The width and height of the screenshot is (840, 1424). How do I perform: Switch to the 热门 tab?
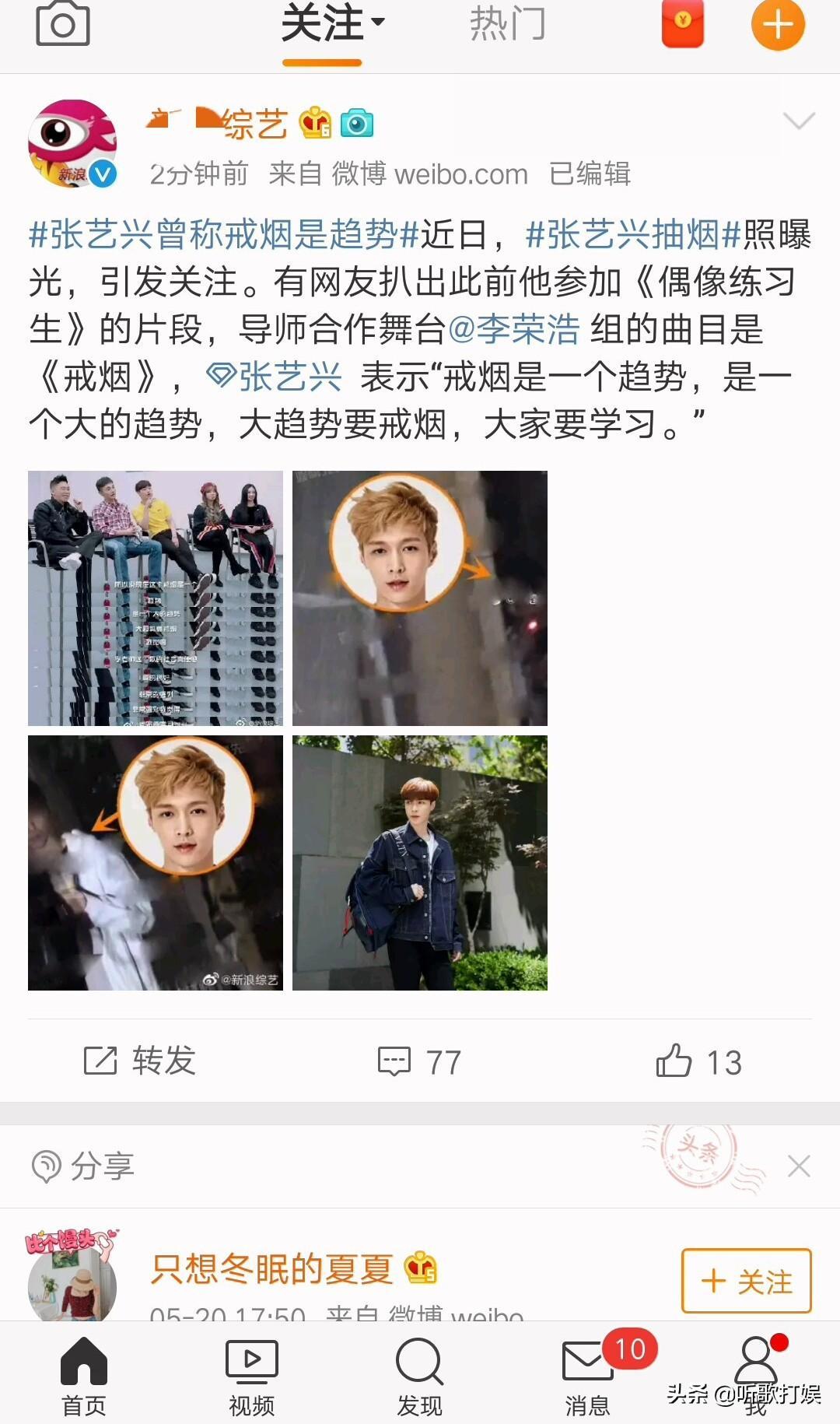click(507, 23)
